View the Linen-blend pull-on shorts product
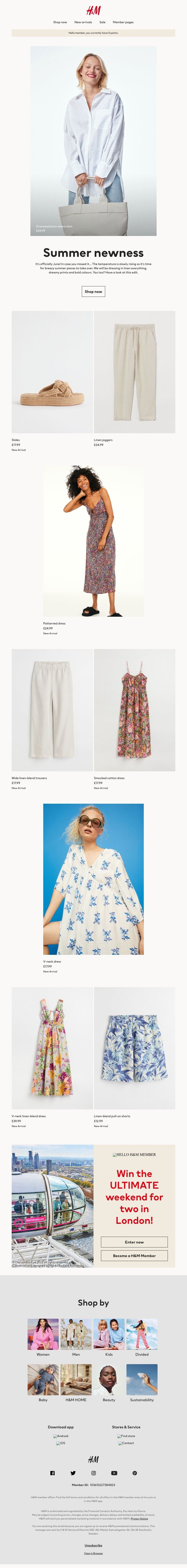This screenshot has height=1568, width=187. [134, 1048]
